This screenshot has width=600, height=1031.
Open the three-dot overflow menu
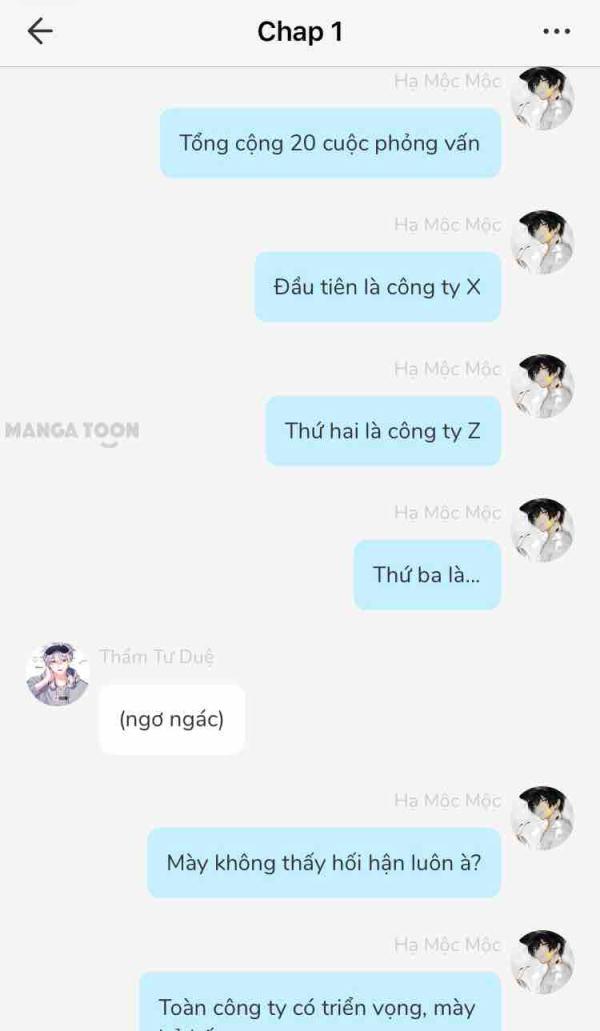click(557, 31)
